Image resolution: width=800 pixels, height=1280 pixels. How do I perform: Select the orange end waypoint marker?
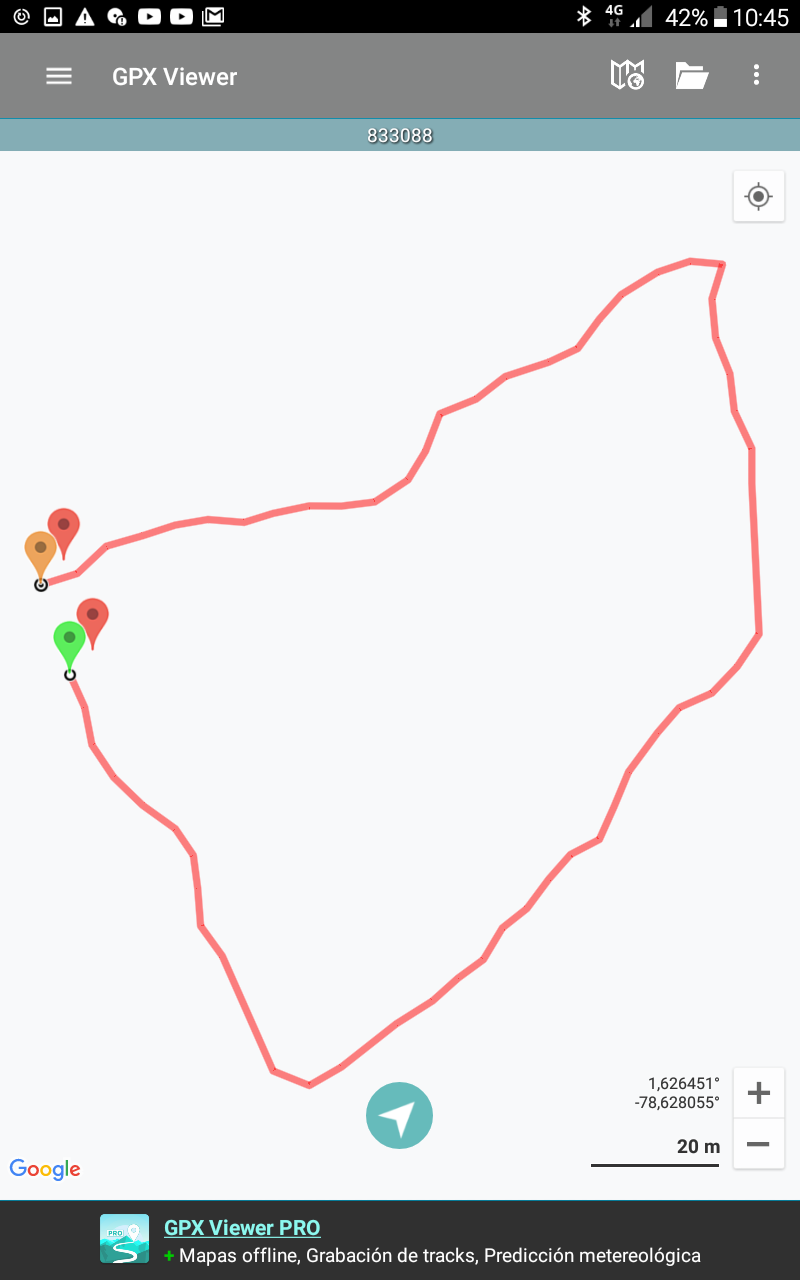coord(40,551)
